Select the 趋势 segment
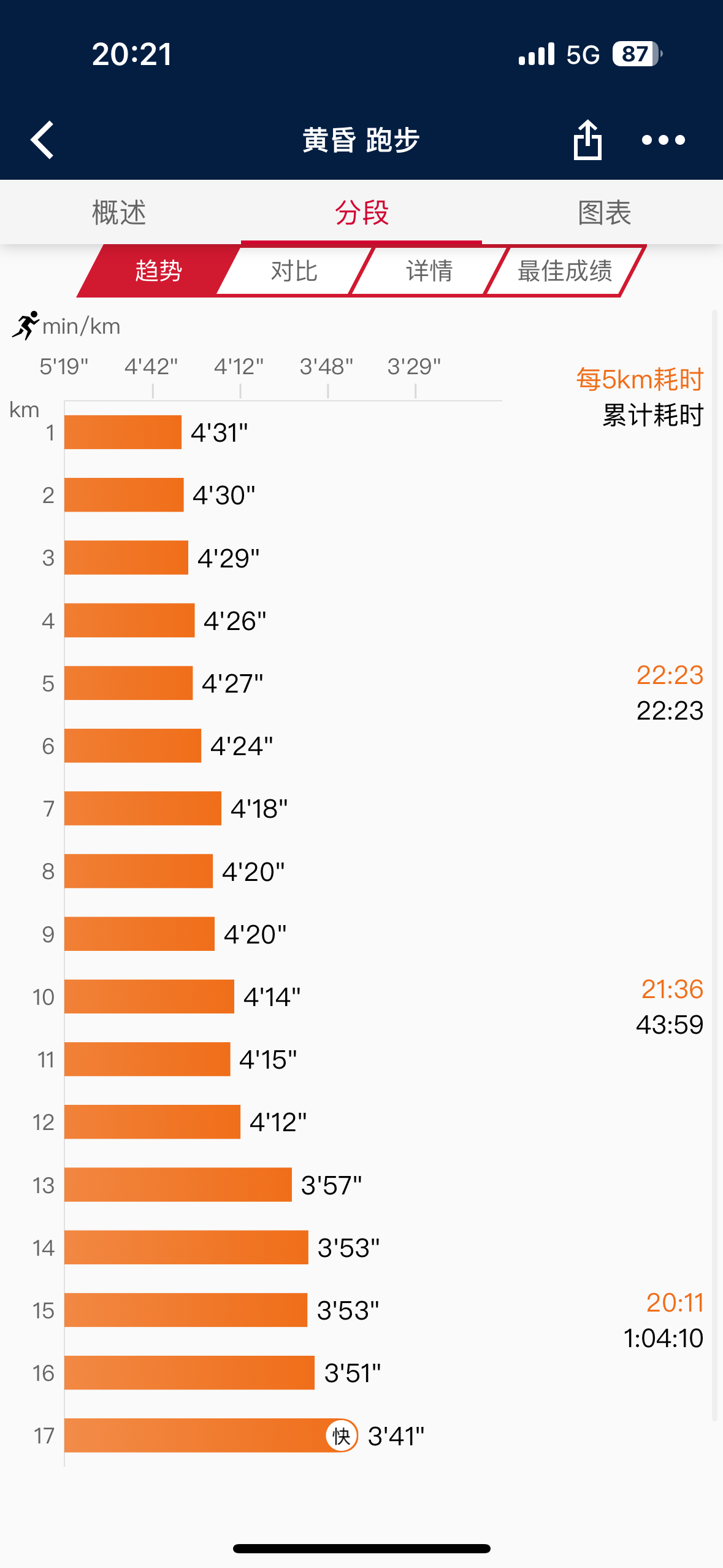 pos(158,271)
